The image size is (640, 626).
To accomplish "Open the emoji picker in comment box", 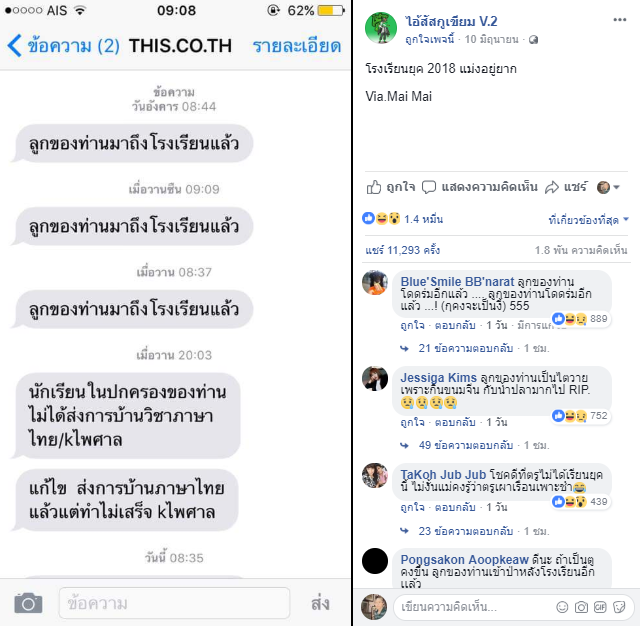I will [x=560, y=607].
